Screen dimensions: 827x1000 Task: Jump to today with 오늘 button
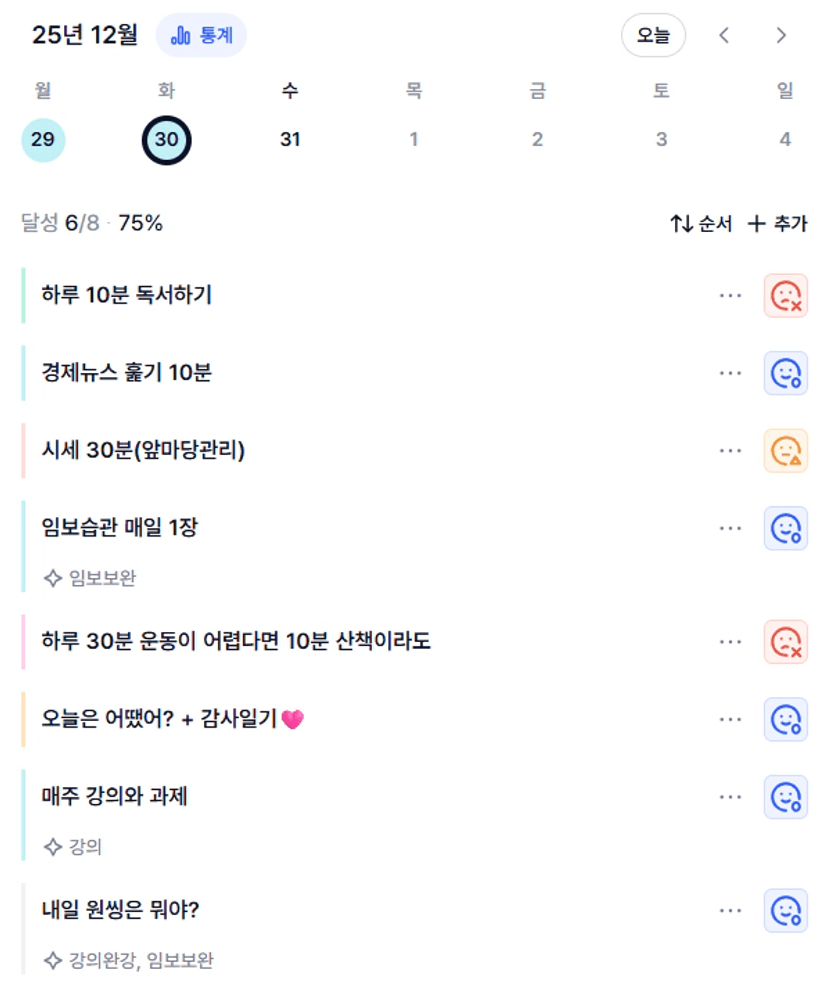653,35
